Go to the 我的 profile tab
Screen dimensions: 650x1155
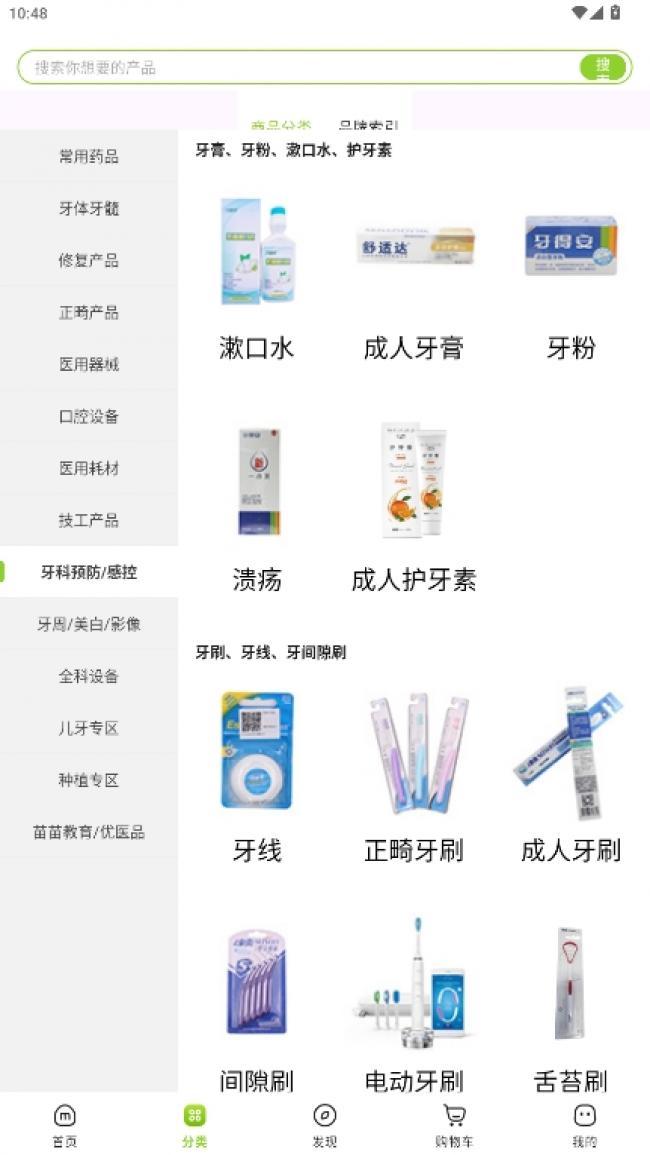pyautogui.click(x=585, y=1125)
